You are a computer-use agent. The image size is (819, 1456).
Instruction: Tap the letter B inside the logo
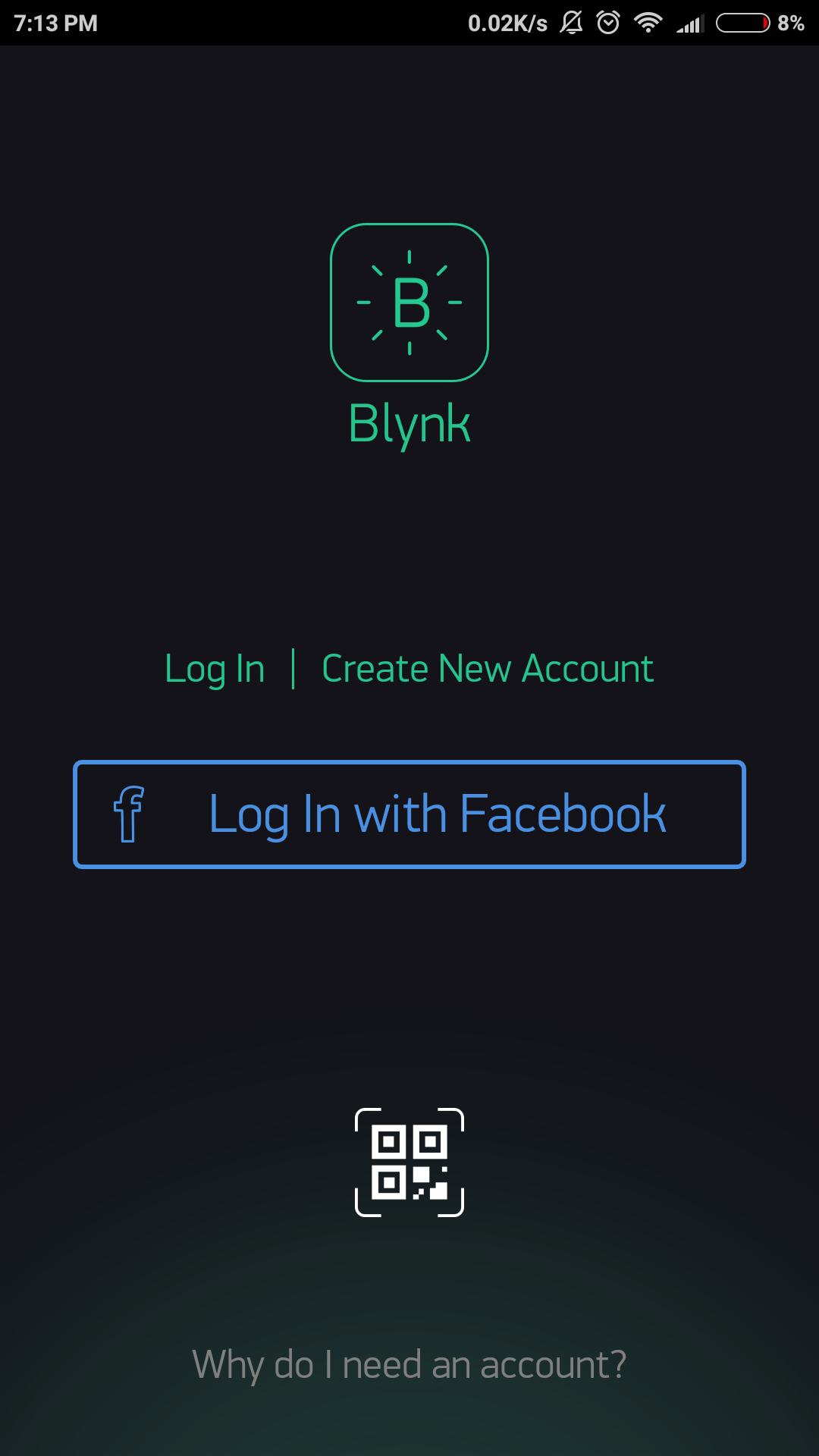click(409, 303)
